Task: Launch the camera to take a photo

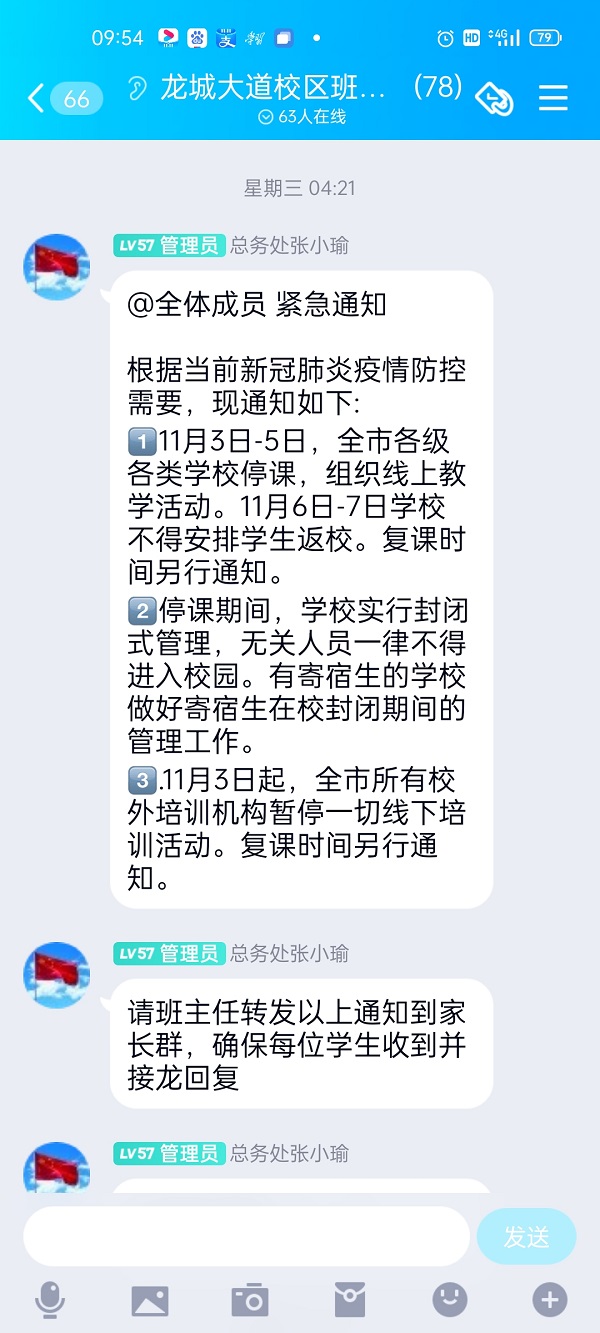Action: tap(250, 1300)
